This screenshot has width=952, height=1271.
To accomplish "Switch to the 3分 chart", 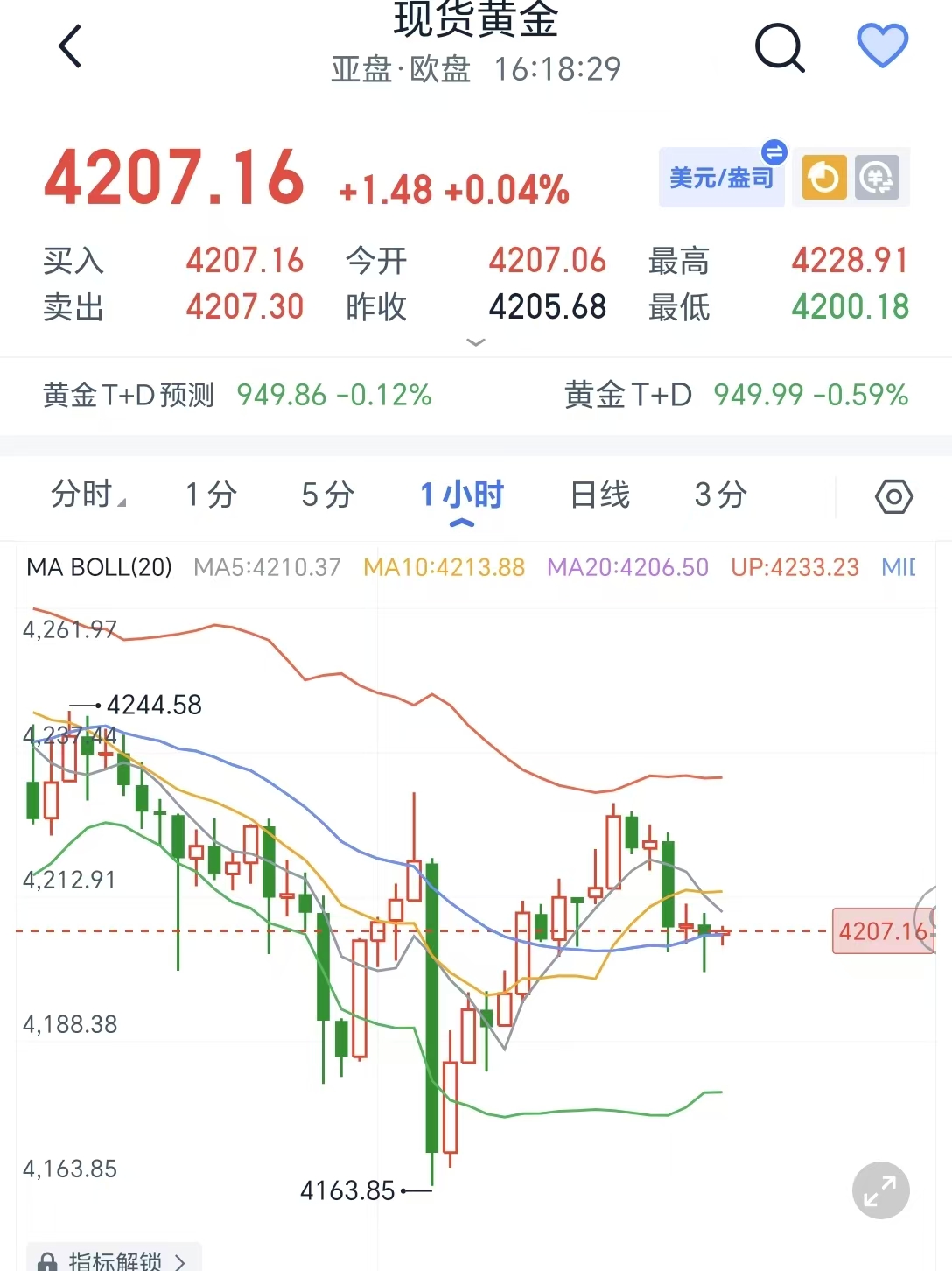I will (720, 495).
